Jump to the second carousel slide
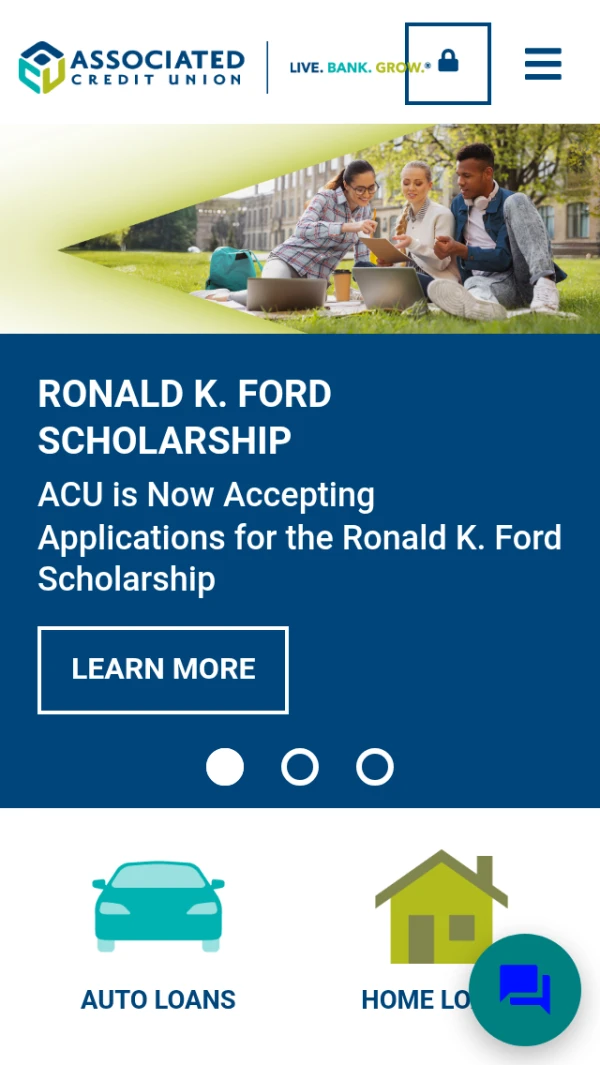This screenshot has height=1065, width=600. click(300, 767)
